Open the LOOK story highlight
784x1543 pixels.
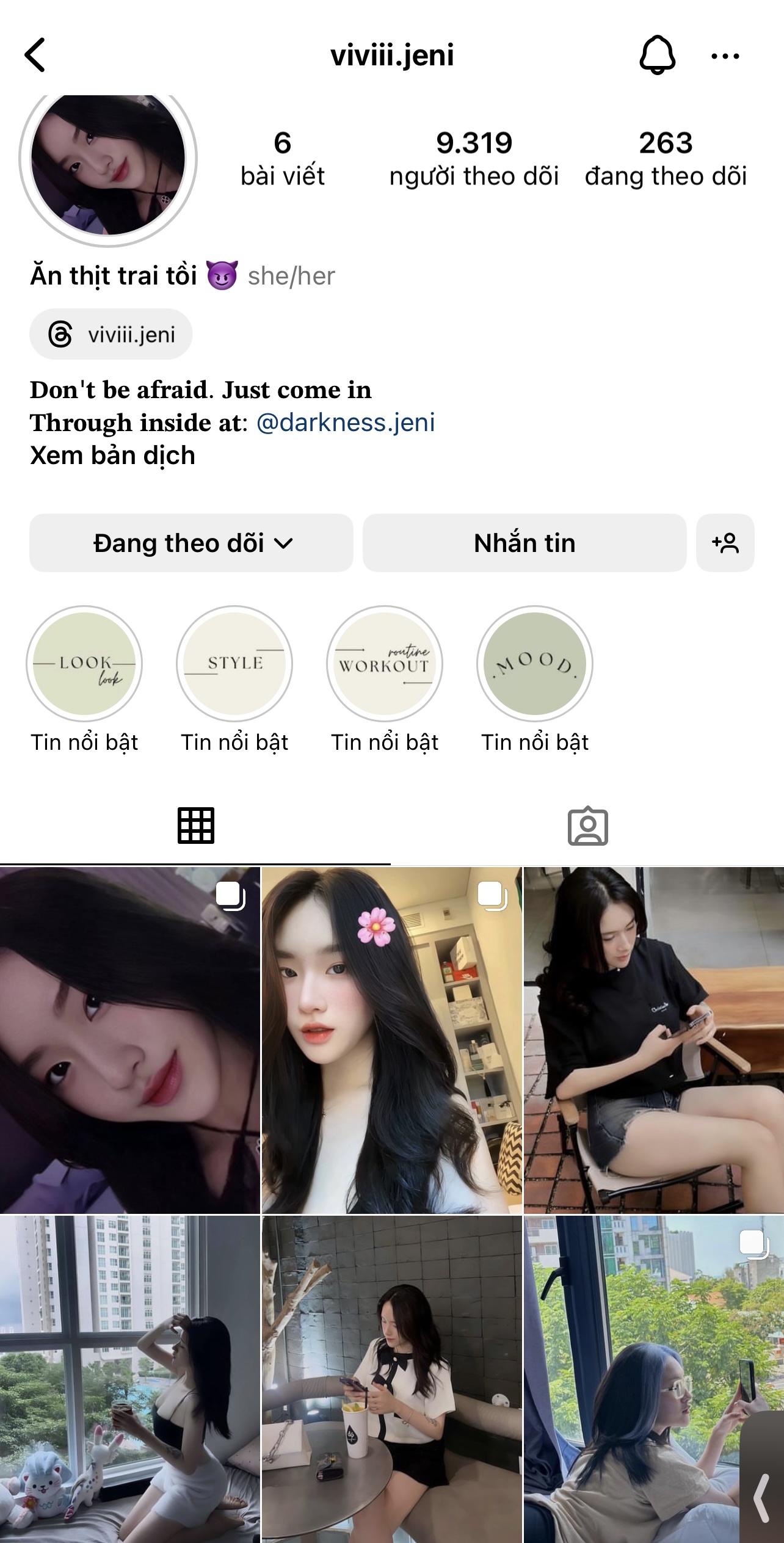point(84,664)
